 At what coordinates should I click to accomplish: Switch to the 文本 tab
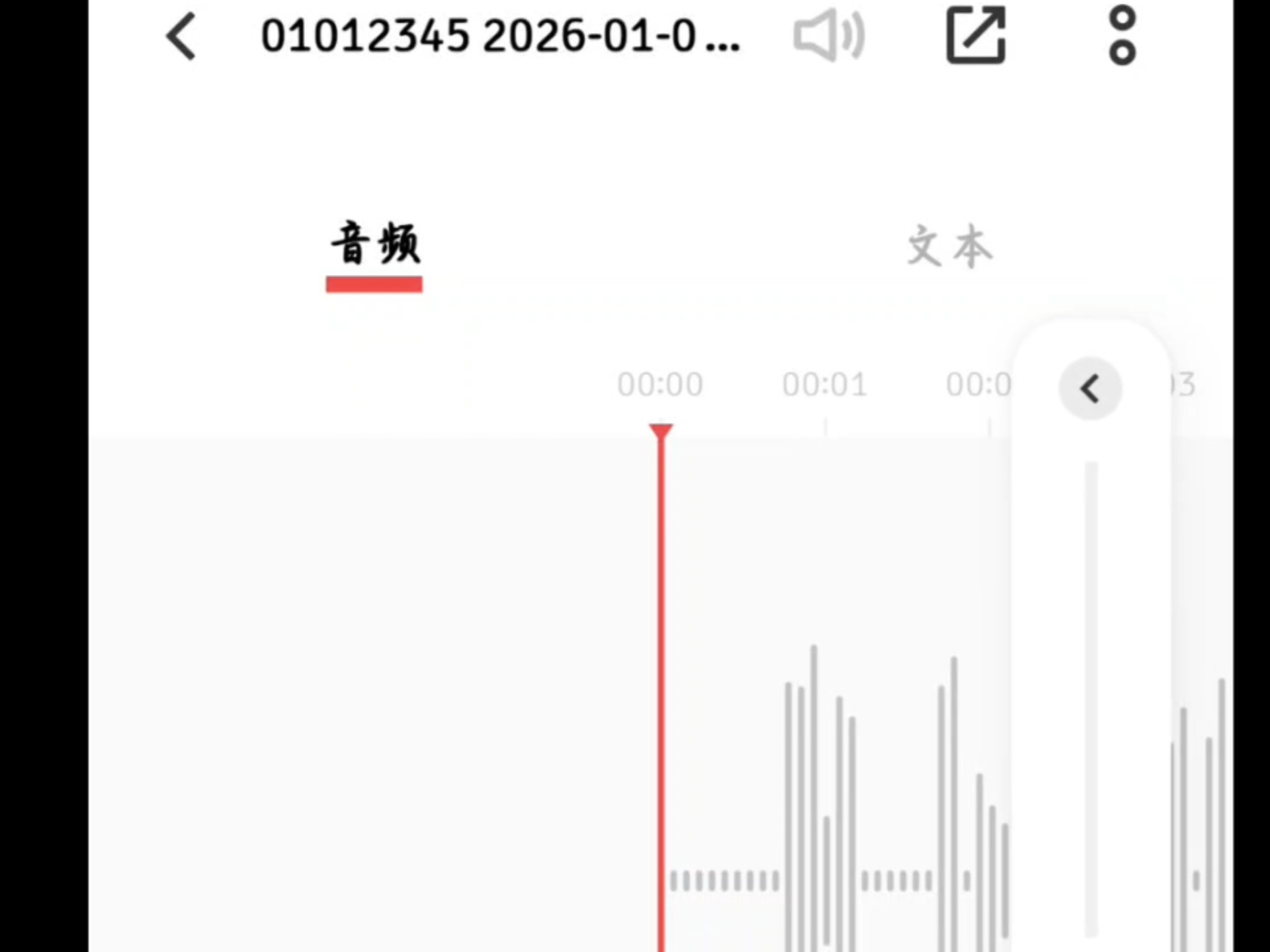coord(950,247)
